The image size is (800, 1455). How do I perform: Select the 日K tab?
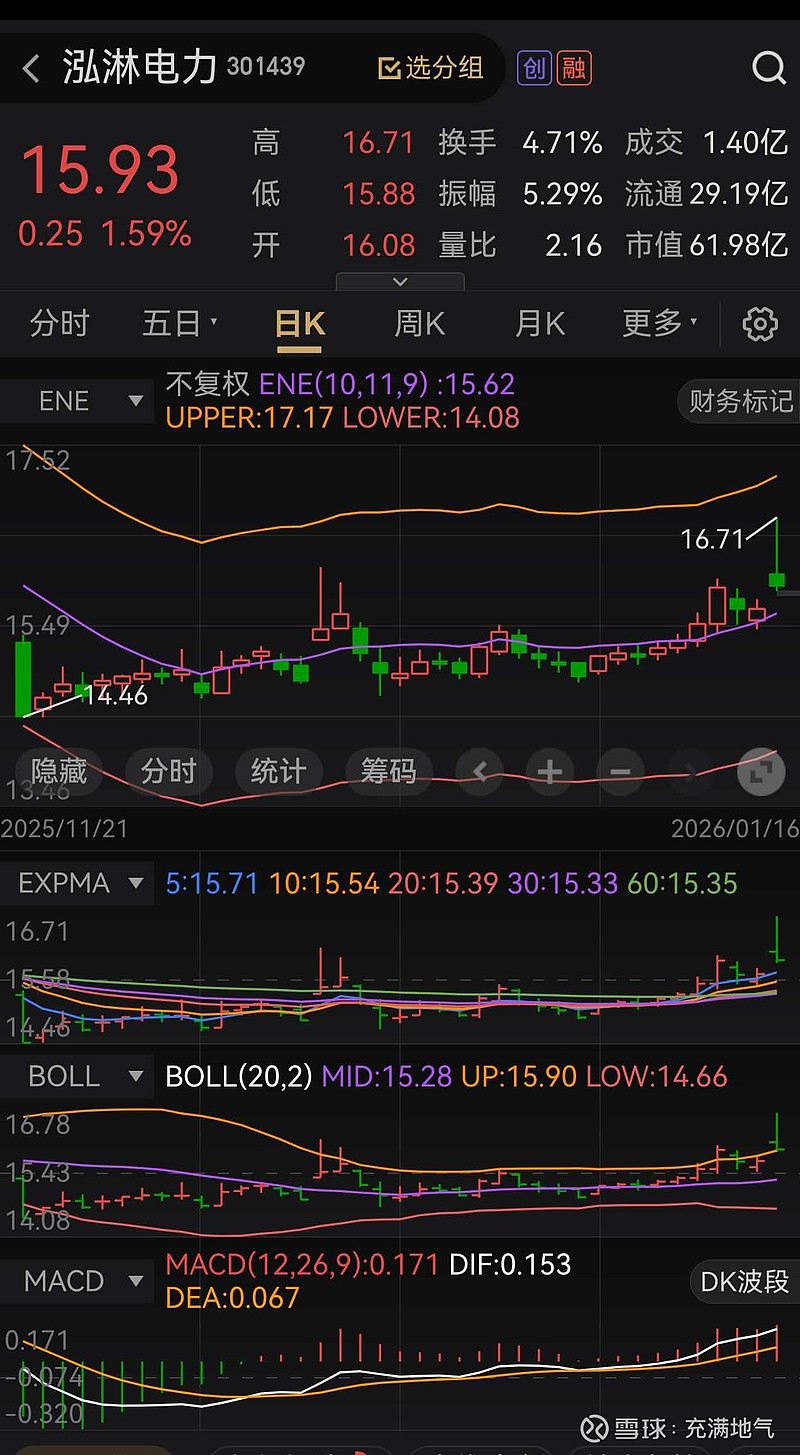coord(299,324)
